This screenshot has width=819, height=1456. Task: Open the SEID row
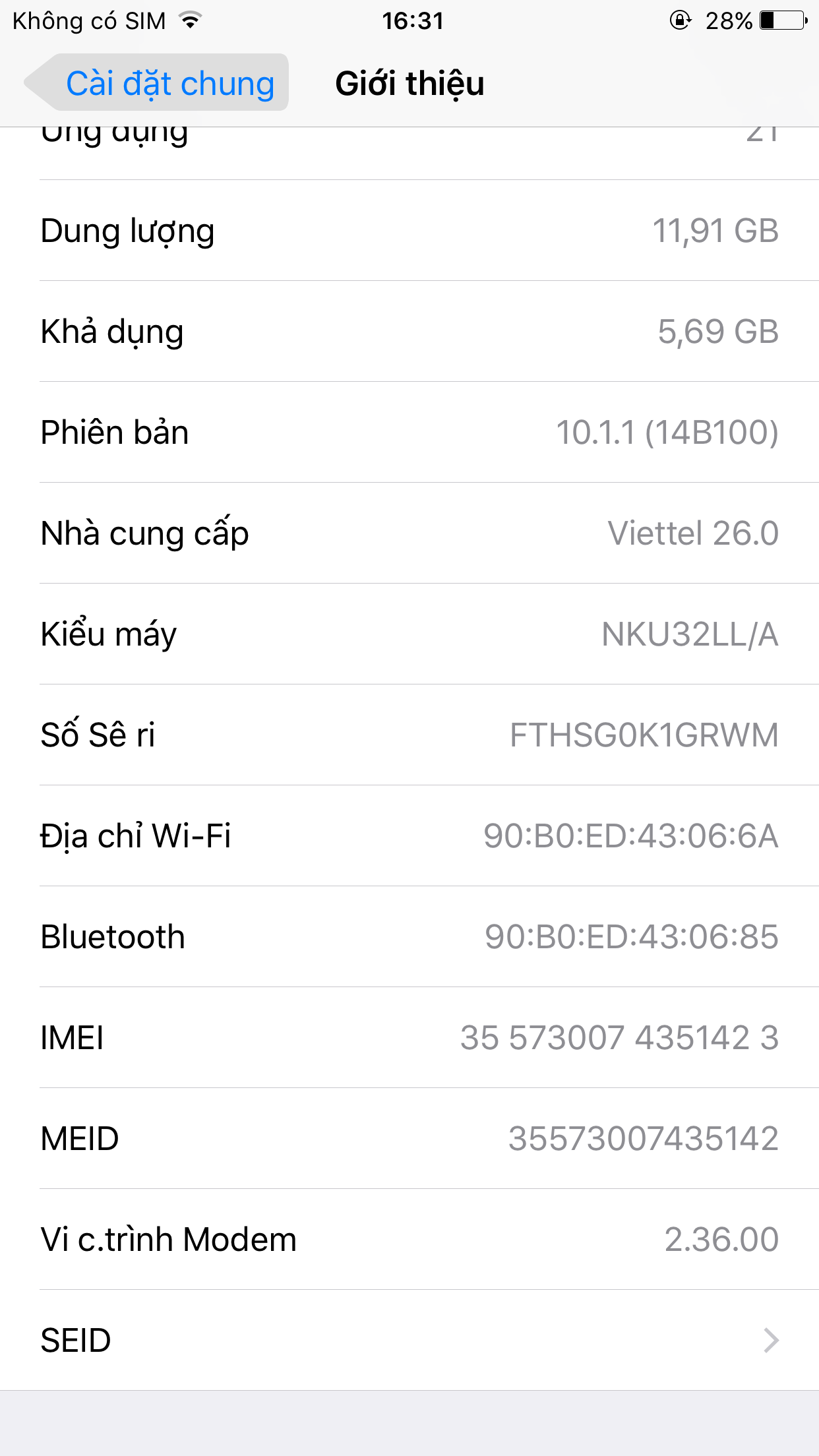click(409, 1340)
